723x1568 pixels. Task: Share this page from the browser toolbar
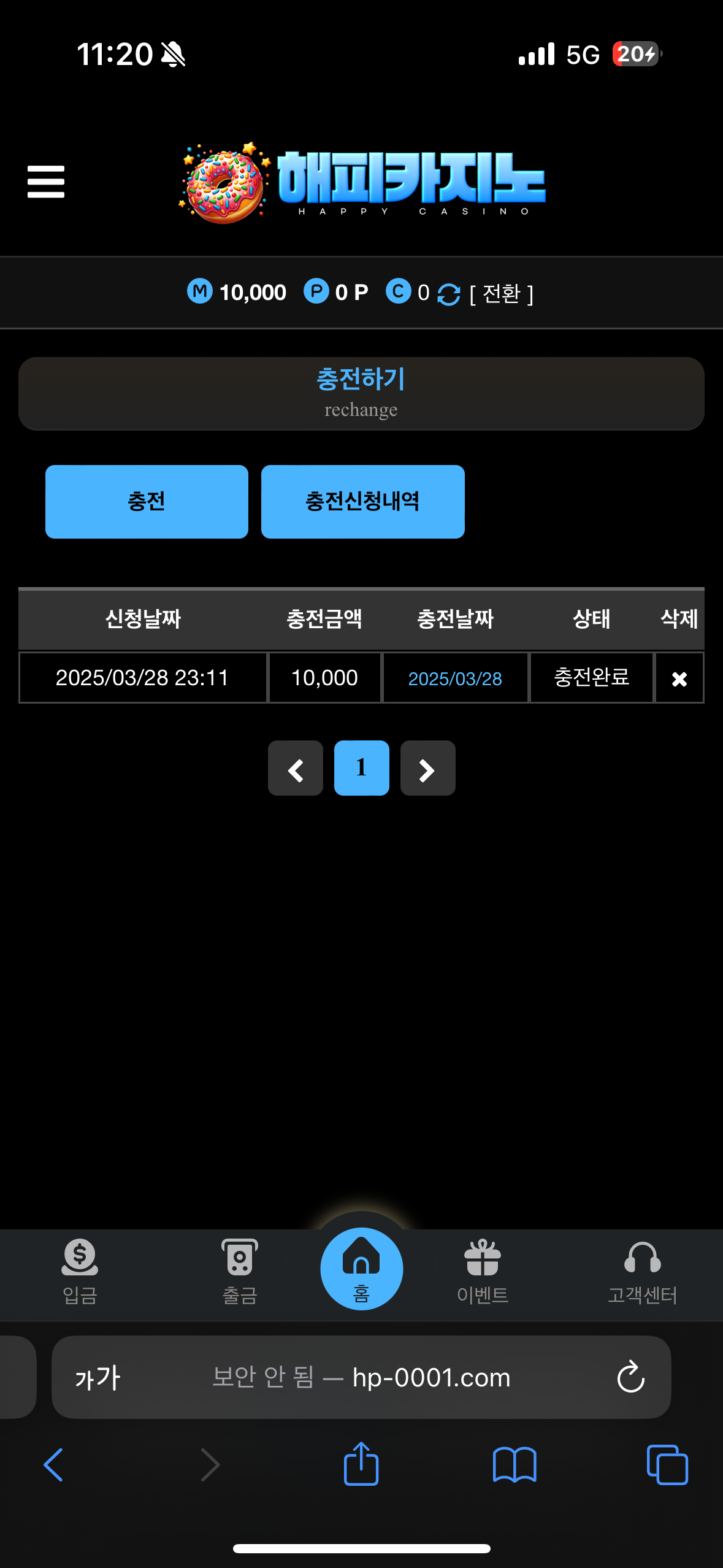point(361,1465)
